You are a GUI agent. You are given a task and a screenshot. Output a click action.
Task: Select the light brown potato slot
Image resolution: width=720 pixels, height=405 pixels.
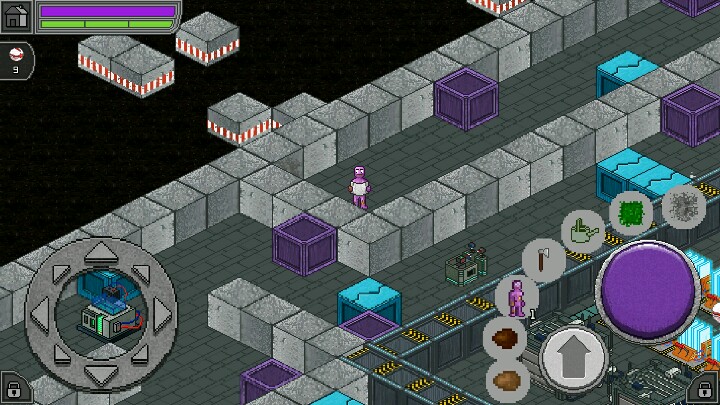pyautogui.click(x=507, y=381)
